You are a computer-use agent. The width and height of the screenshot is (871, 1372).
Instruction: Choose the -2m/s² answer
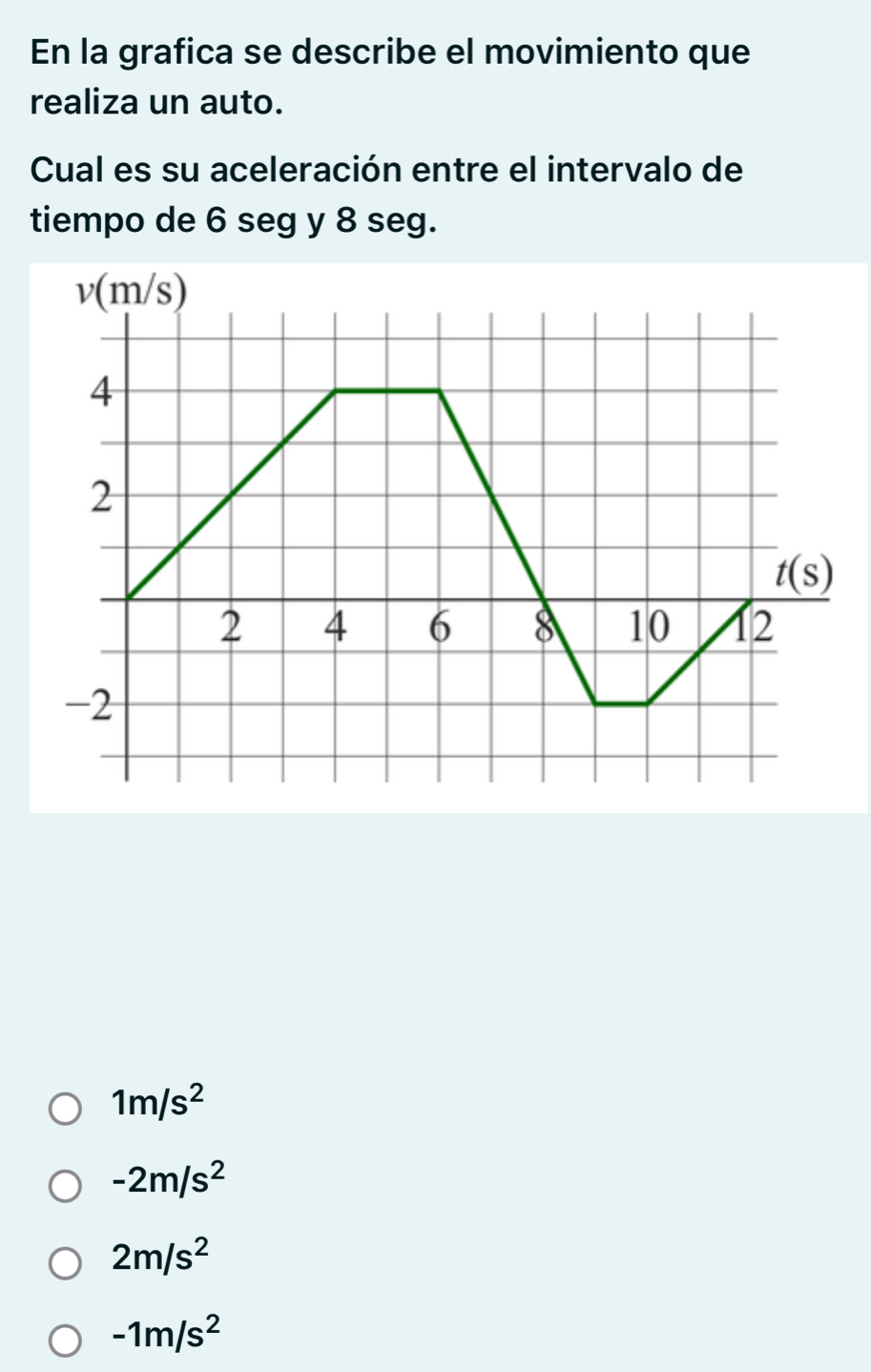pyautogui.click(x=66, y=1187)
